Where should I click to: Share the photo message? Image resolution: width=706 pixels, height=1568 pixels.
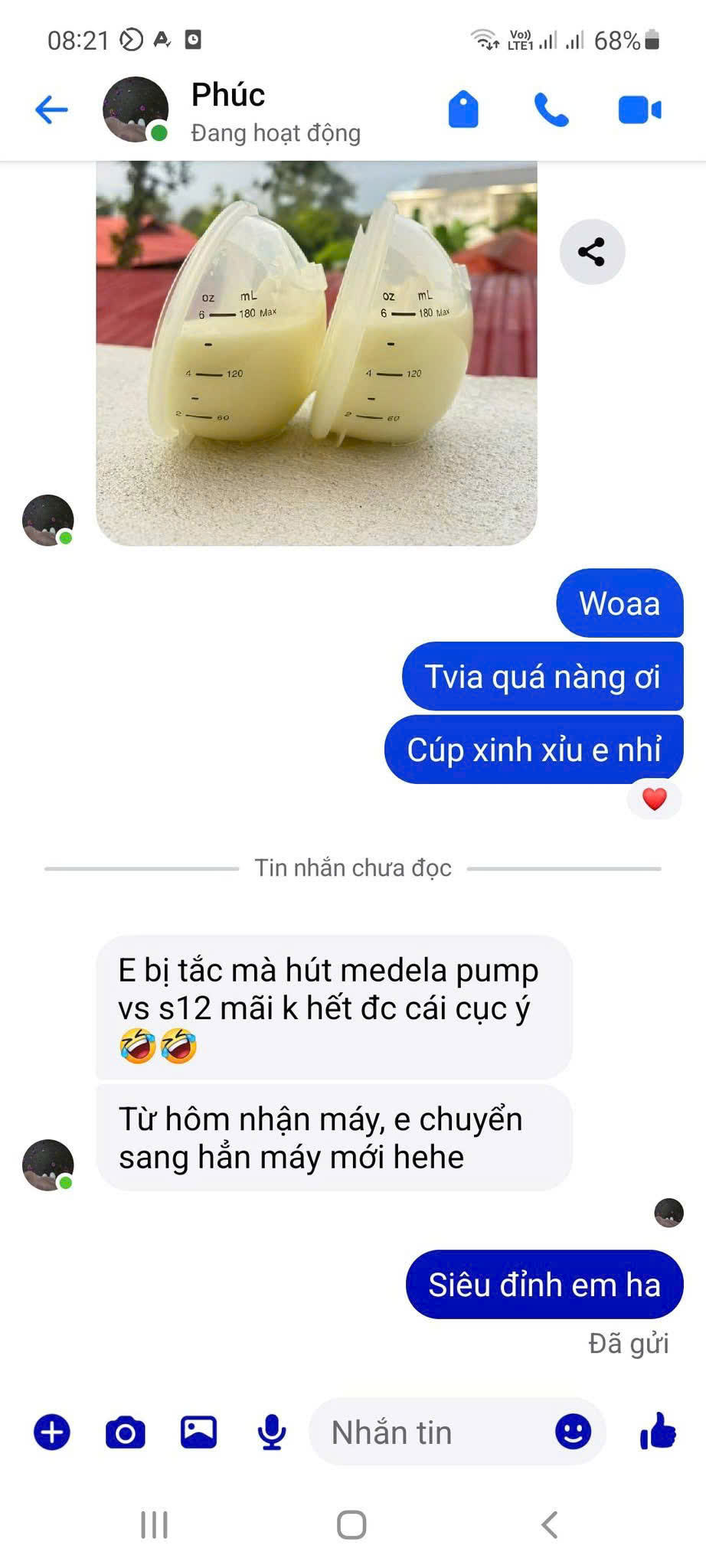[x=592, y=252]
